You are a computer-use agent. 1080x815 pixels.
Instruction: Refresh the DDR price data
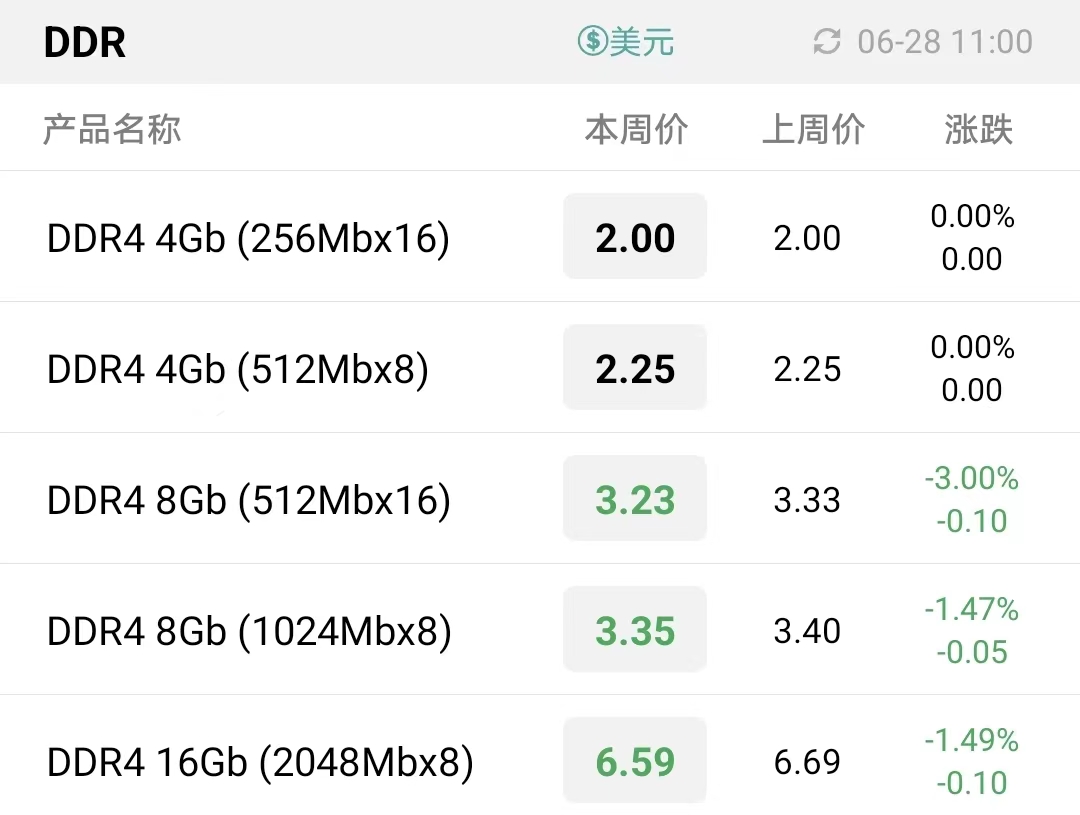click(827, 41)
